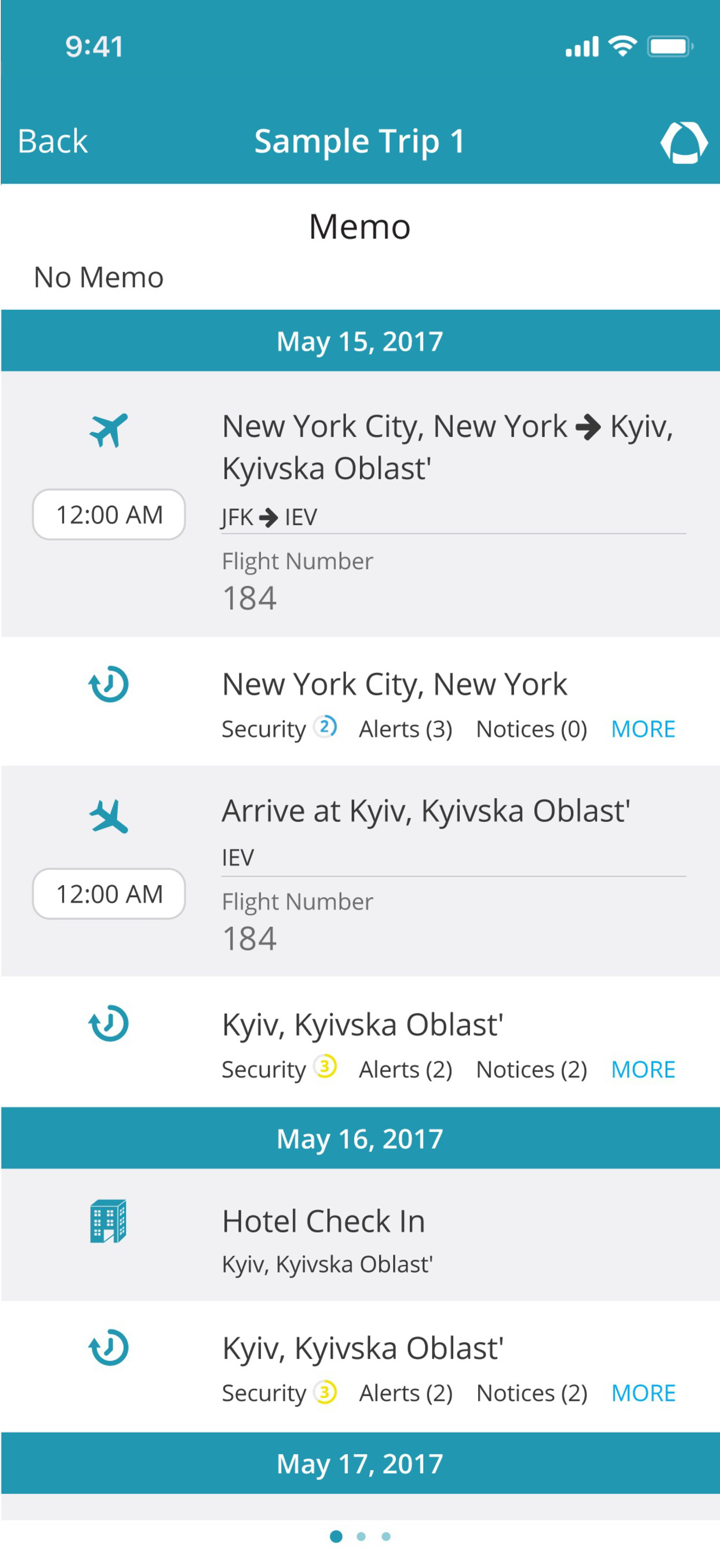Tap Alerts (3) for New York City

click(x=405, y=729)
